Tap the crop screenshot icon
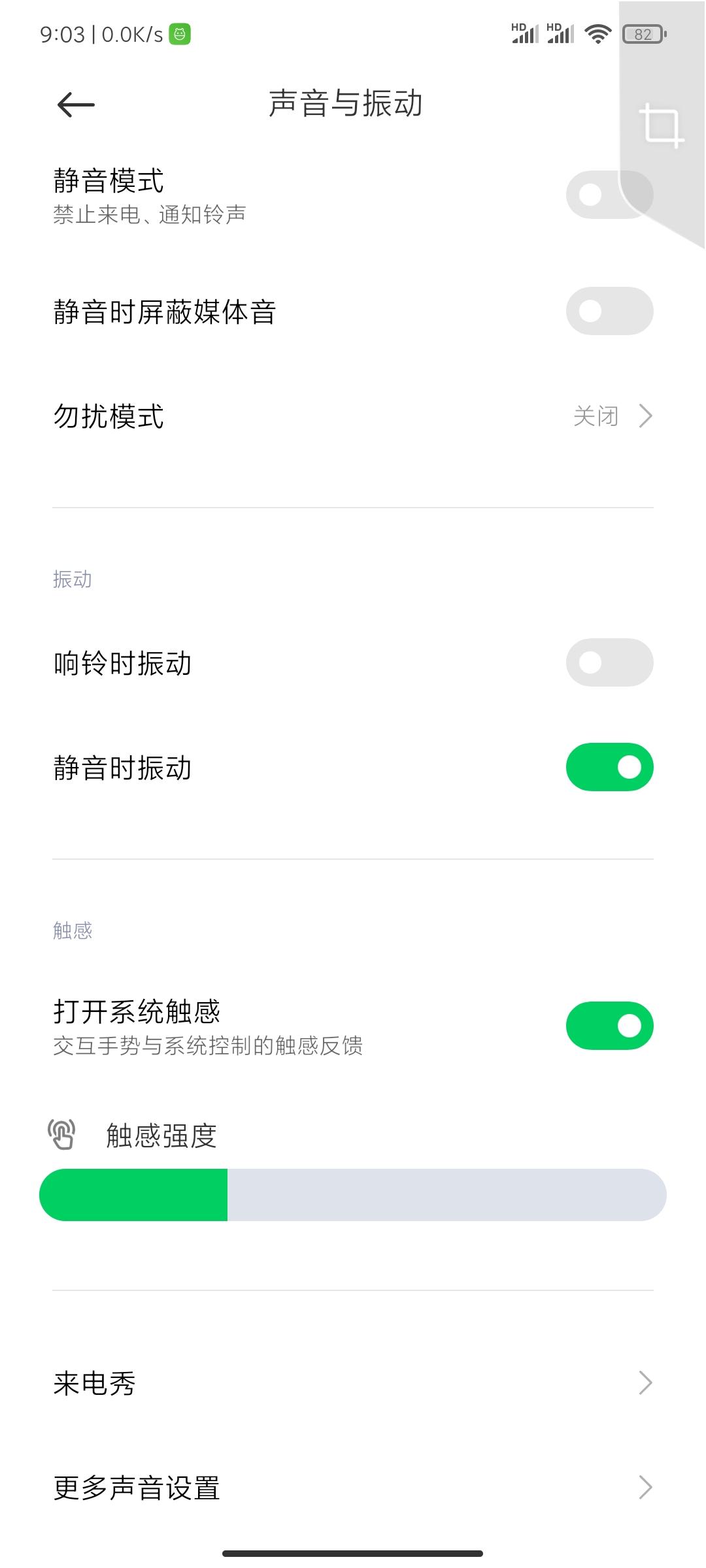 point(661,125)
